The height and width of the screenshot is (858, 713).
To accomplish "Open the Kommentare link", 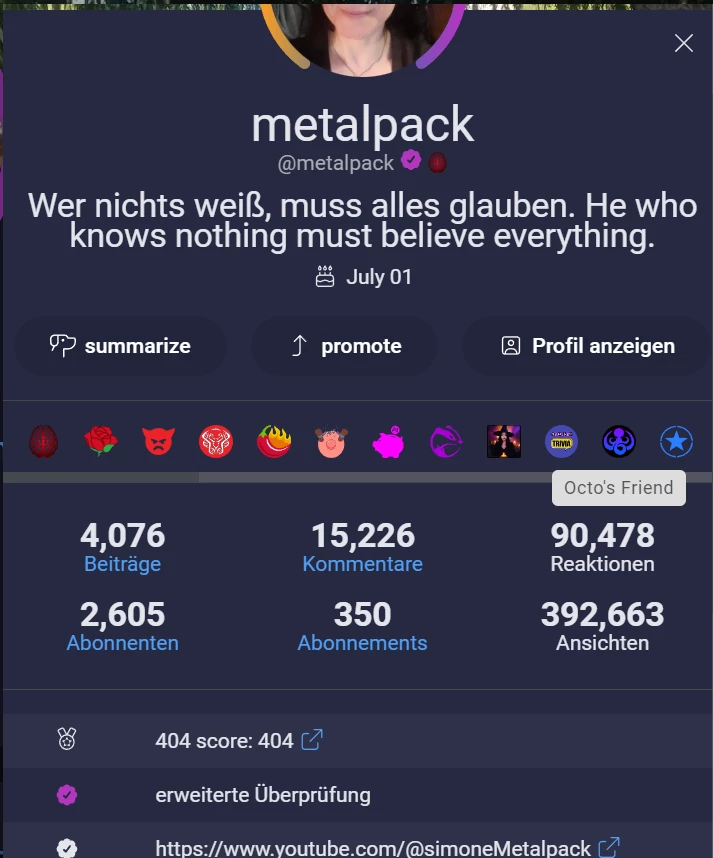I will click(x=362, y=564).
